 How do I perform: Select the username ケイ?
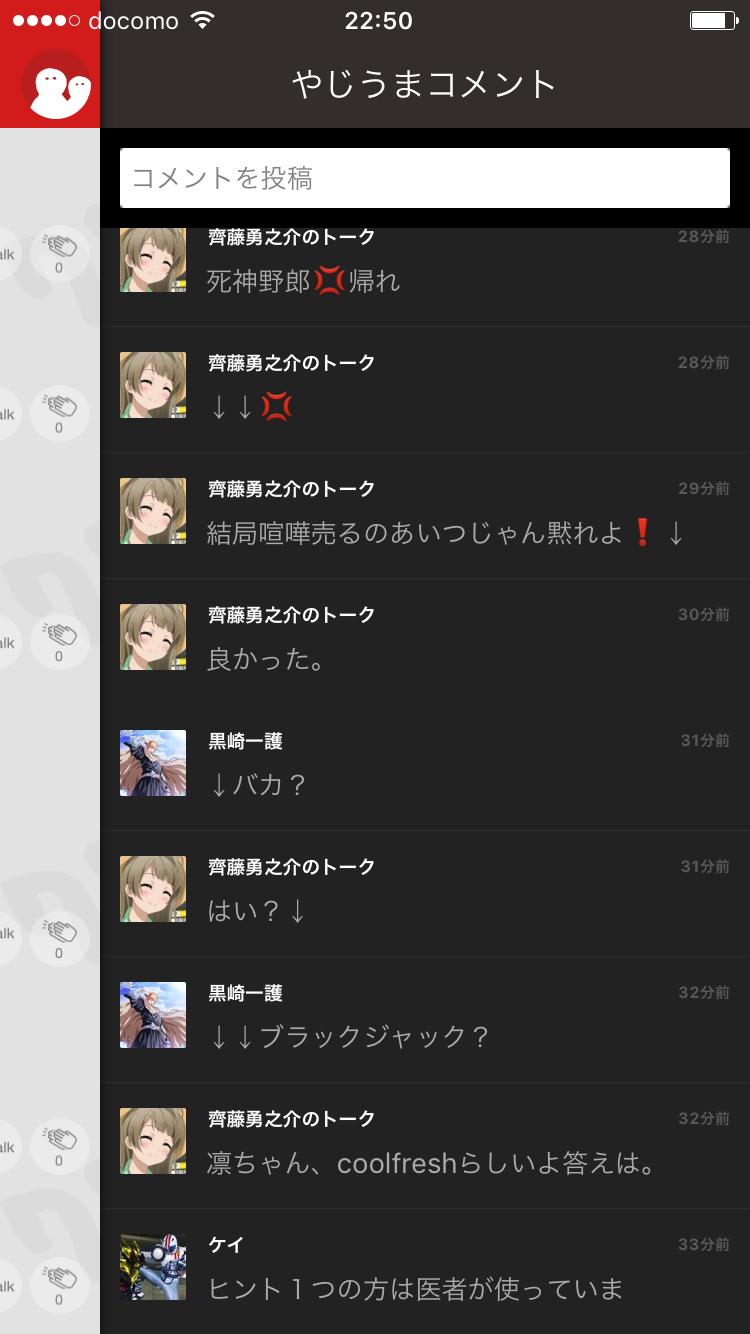pos(225,1245)
